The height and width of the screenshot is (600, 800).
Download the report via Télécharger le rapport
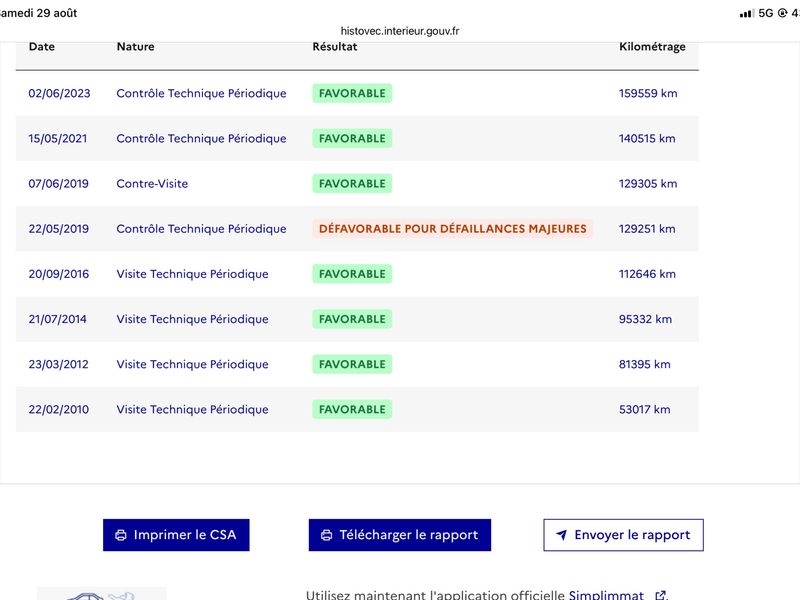point(399,535)
